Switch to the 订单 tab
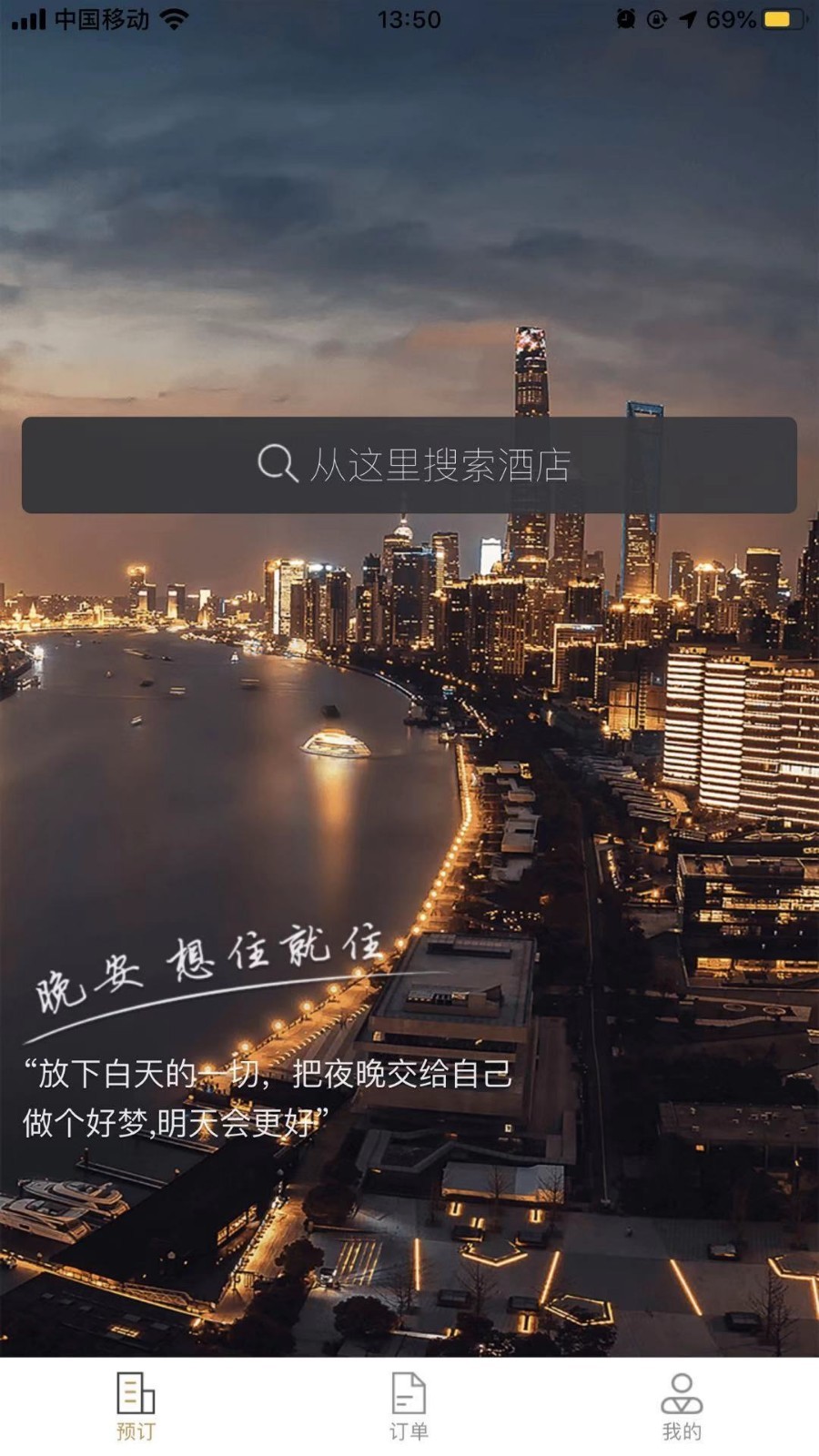This screenshot has height=1456, width=819. pos(409,1407)
